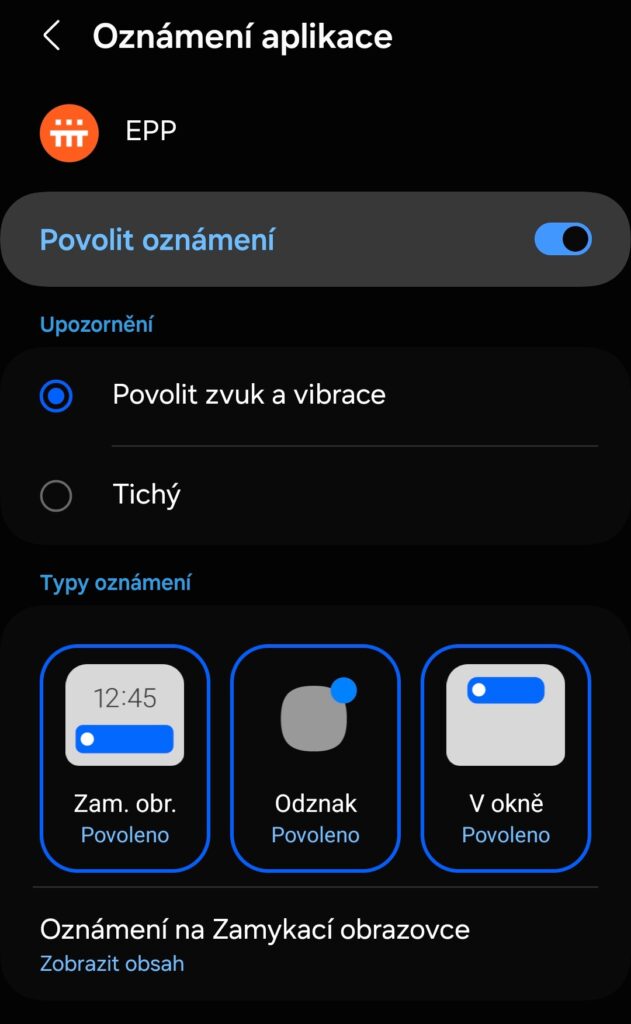Select Povolit zvuk a vibrace option
Image resolution: width=631 pixels, height=1024 pixels.
coord(316,396)
